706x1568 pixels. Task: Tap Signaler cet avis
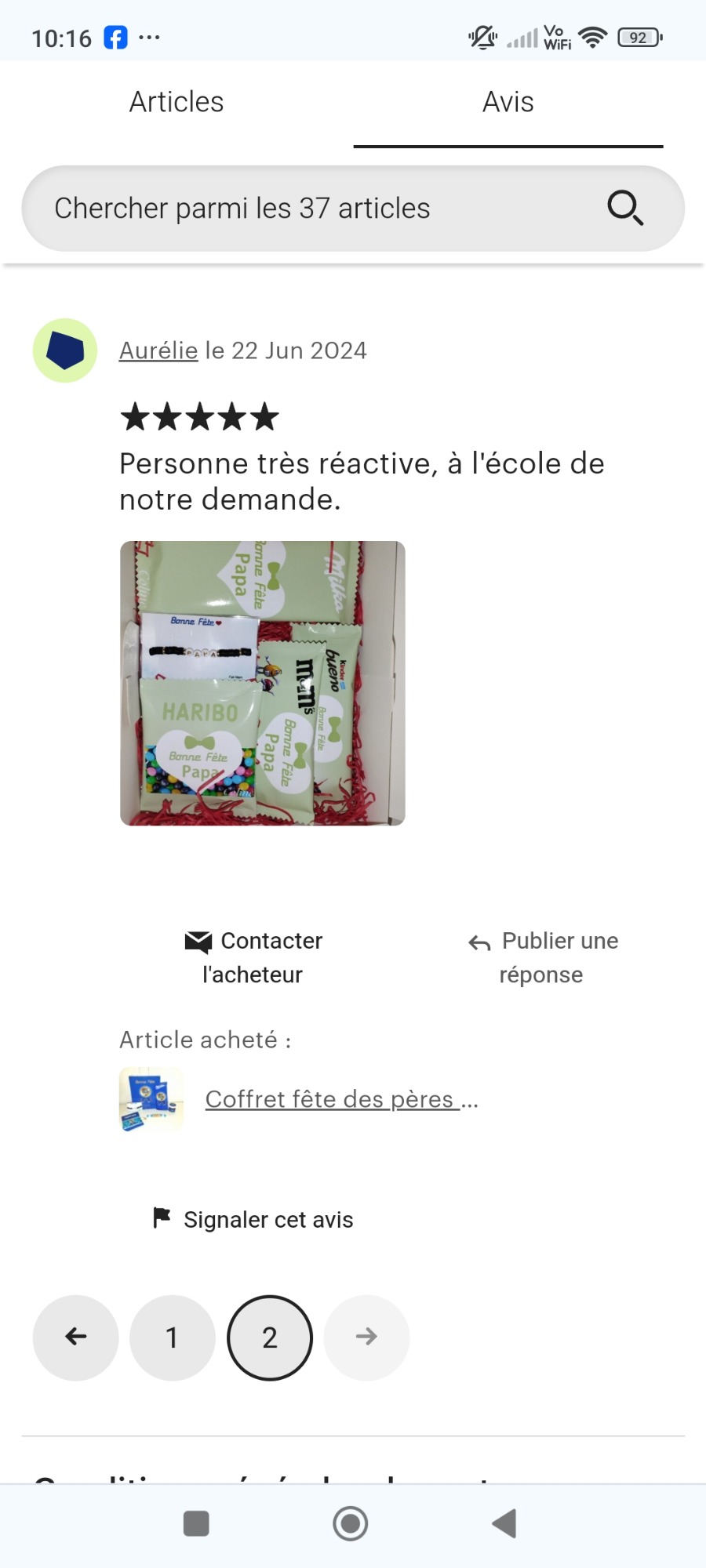pos(253,1219)
